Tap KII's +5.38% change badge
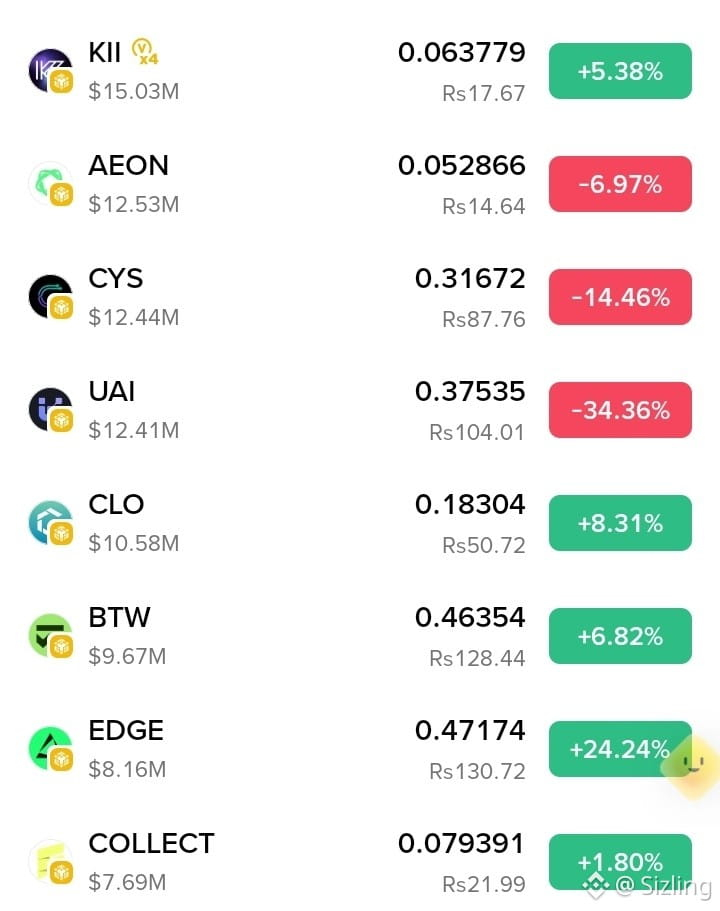This screenshot has height=911, width=720. click(x=620, y=71)
